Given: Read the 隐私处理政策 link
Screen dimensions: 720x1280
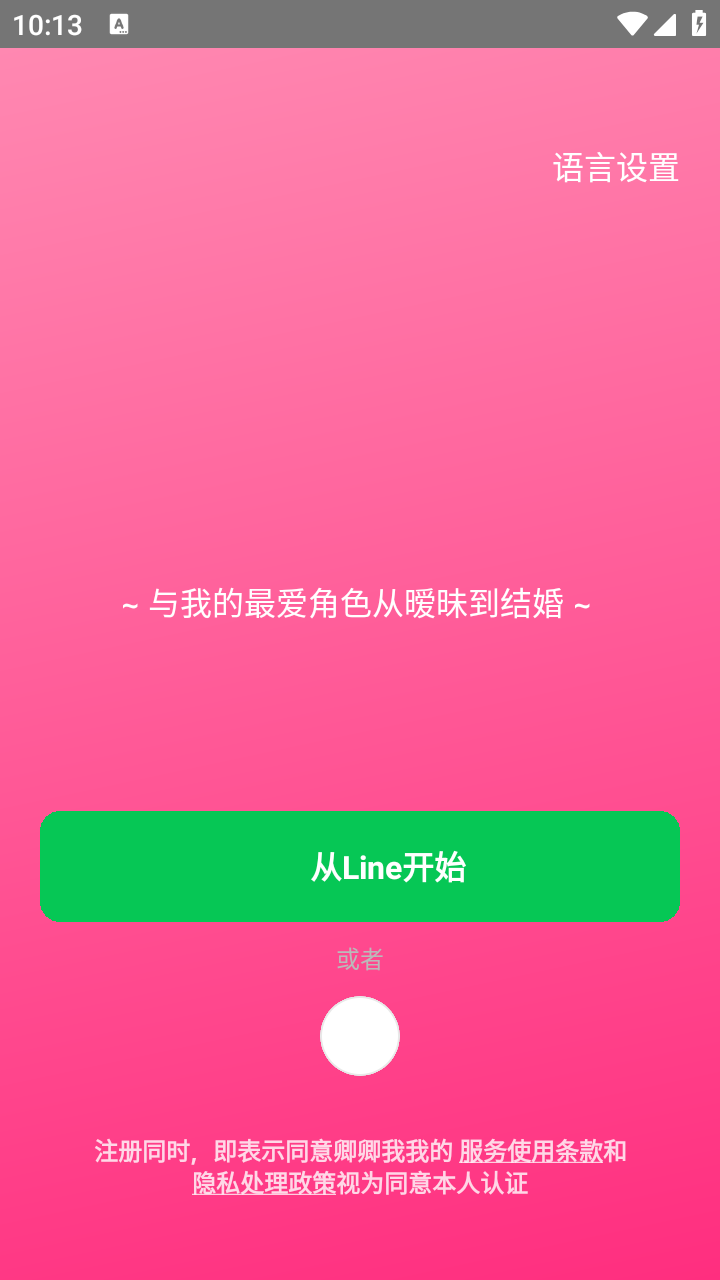Looking at the screenshot, I should (264, 1184).
